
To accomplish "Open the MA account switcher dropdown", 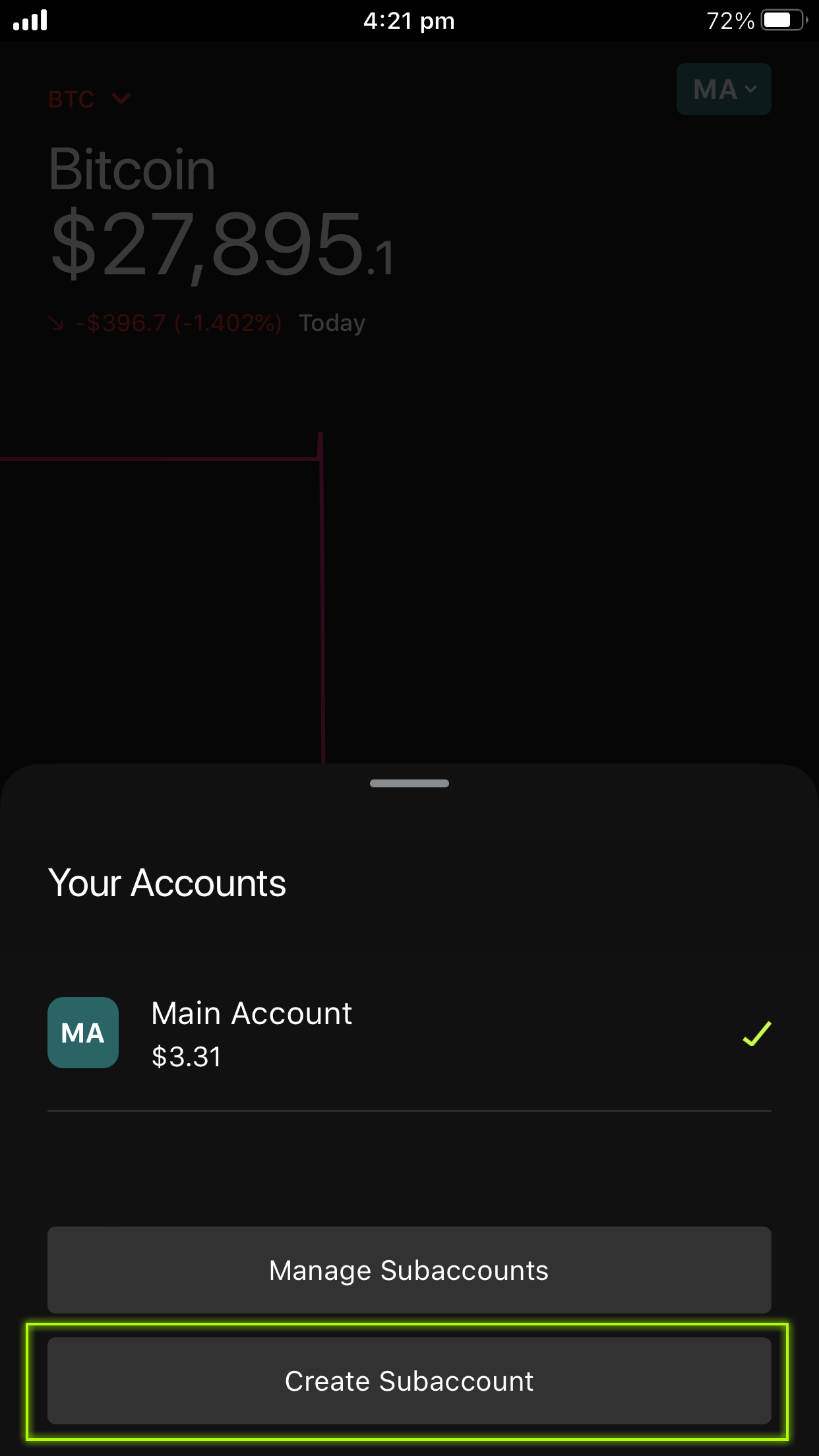I will point(723,89).
